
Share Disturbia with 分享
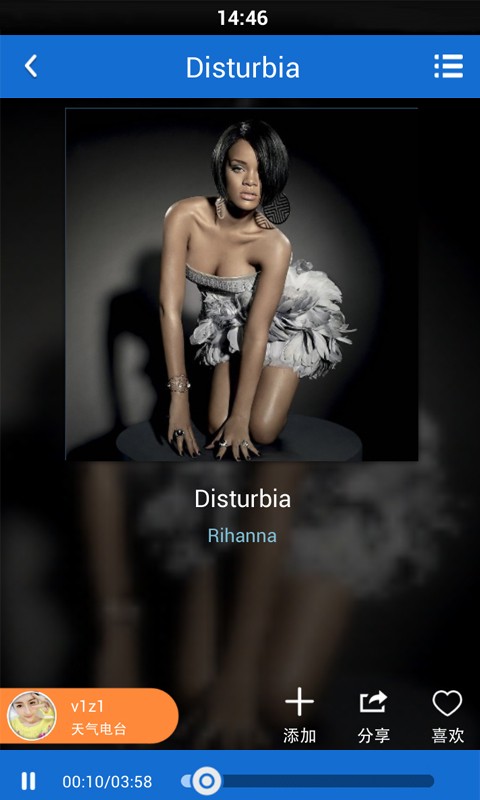373,716
